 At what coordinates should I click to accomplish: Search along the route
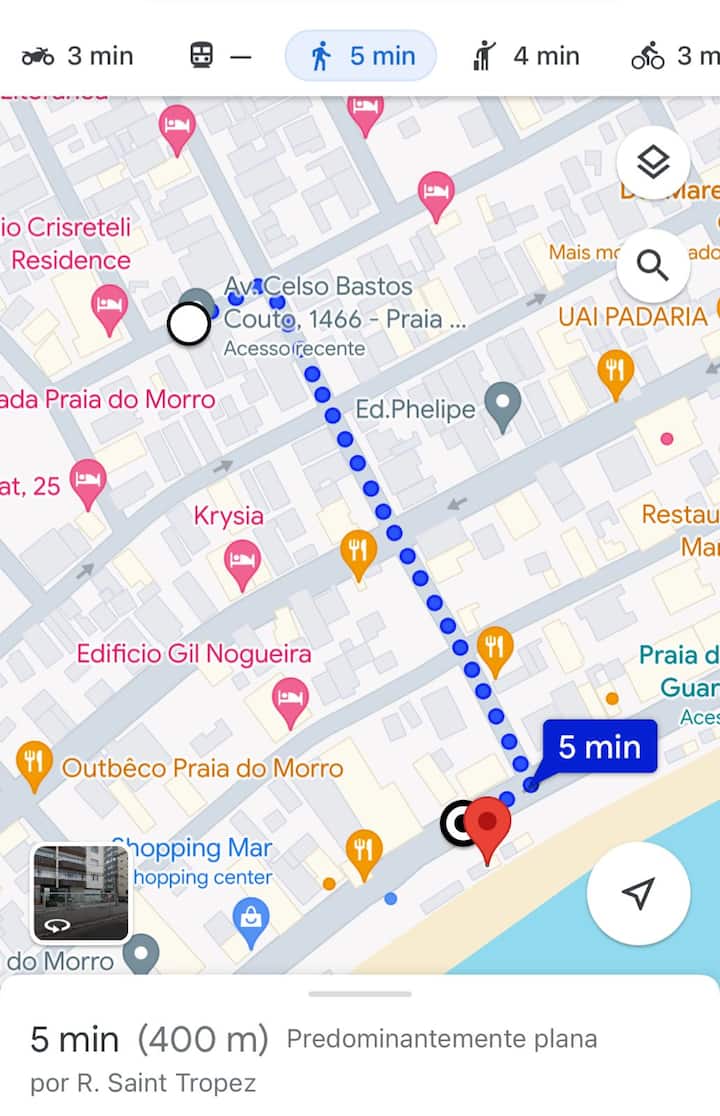(x=653, y=266)
